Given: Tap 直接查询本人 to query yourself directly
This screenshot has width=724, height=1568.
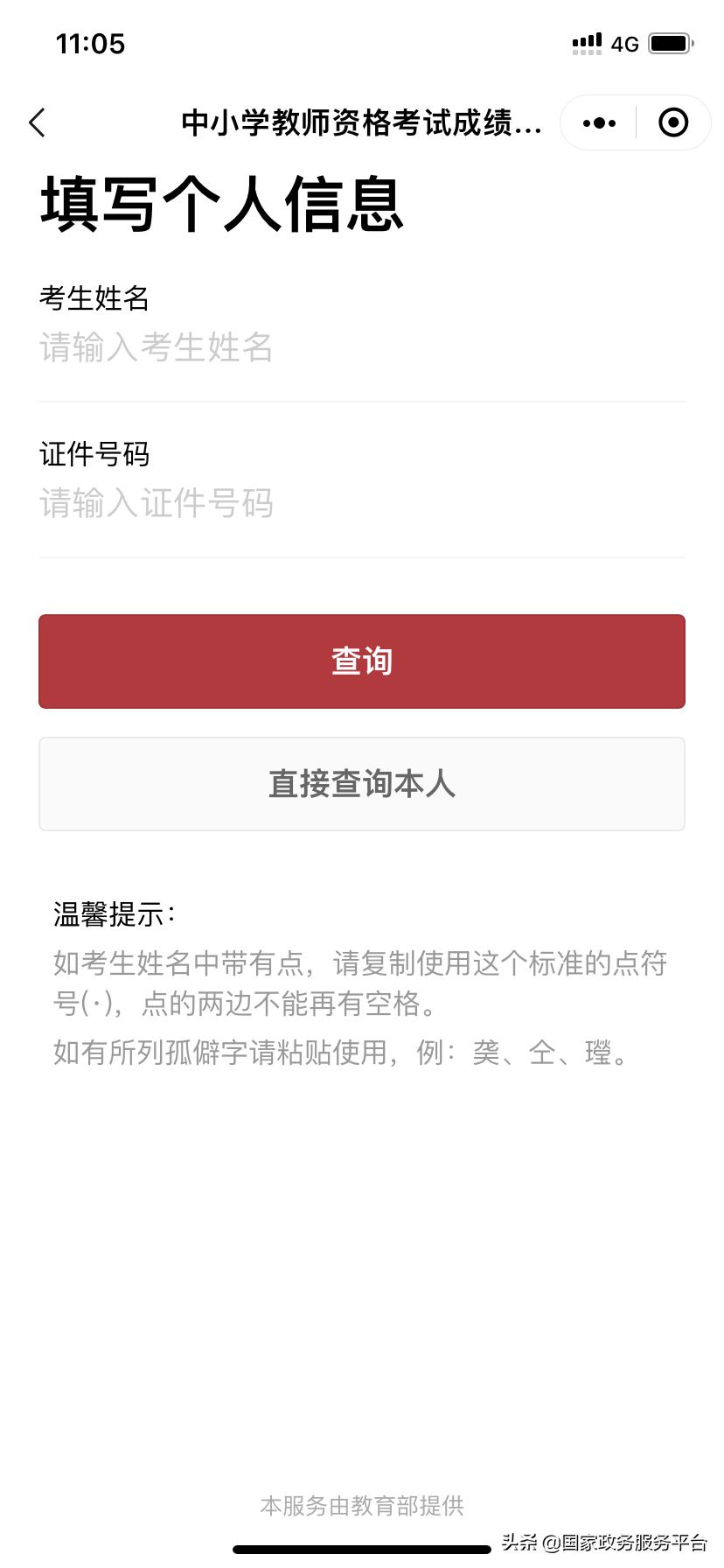Looking at the screenshot, I should [362, 784].
